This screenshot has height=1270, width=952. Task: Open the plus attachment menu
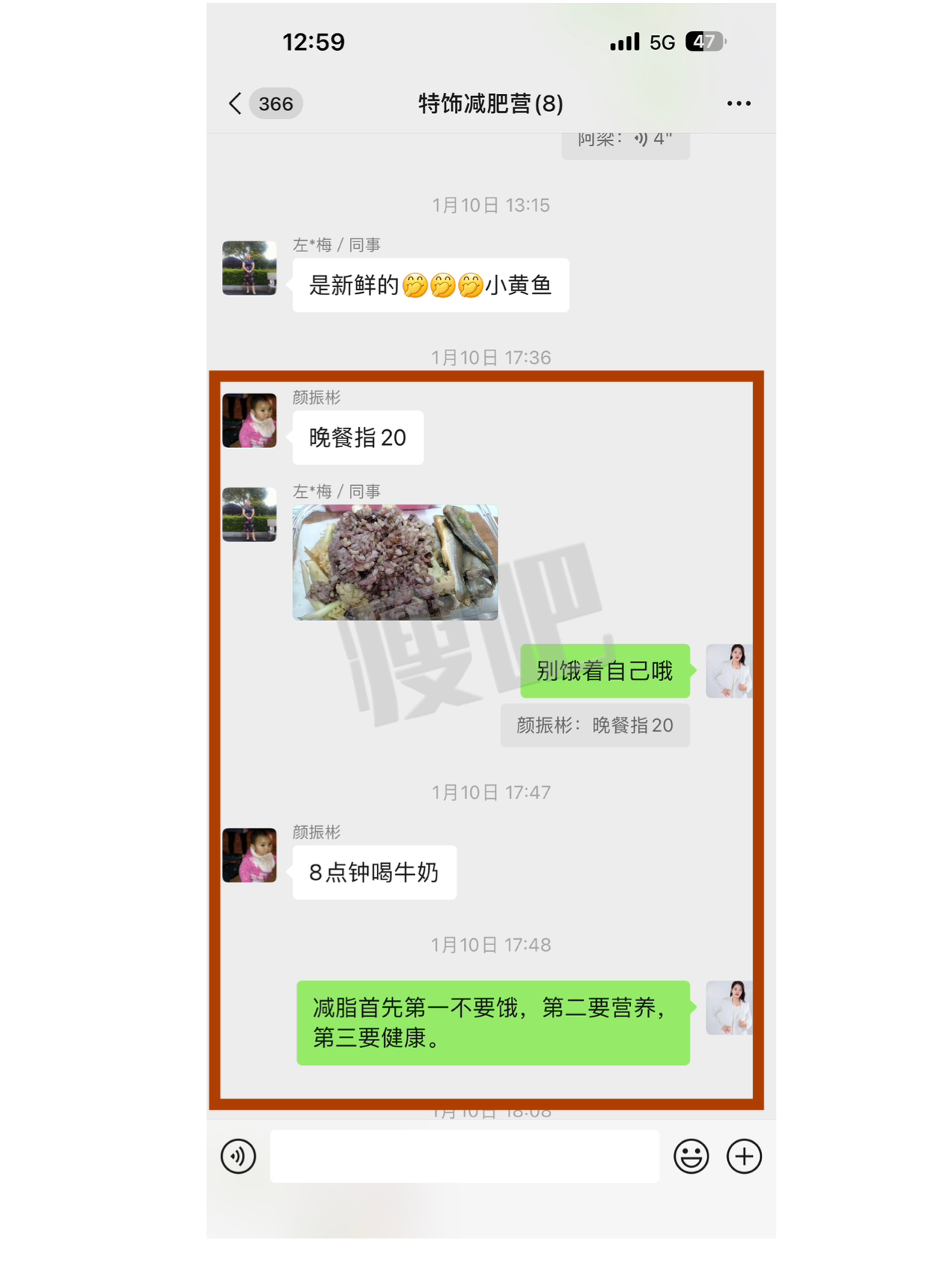click(743, 1156)
